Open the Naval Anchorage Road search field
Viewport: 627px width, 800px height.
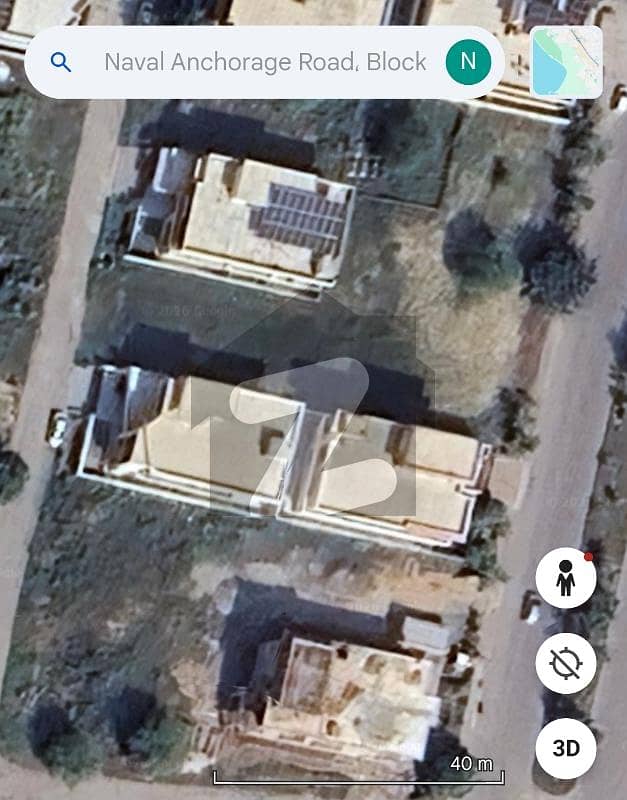pyautogui.click(x=265, y=62)
